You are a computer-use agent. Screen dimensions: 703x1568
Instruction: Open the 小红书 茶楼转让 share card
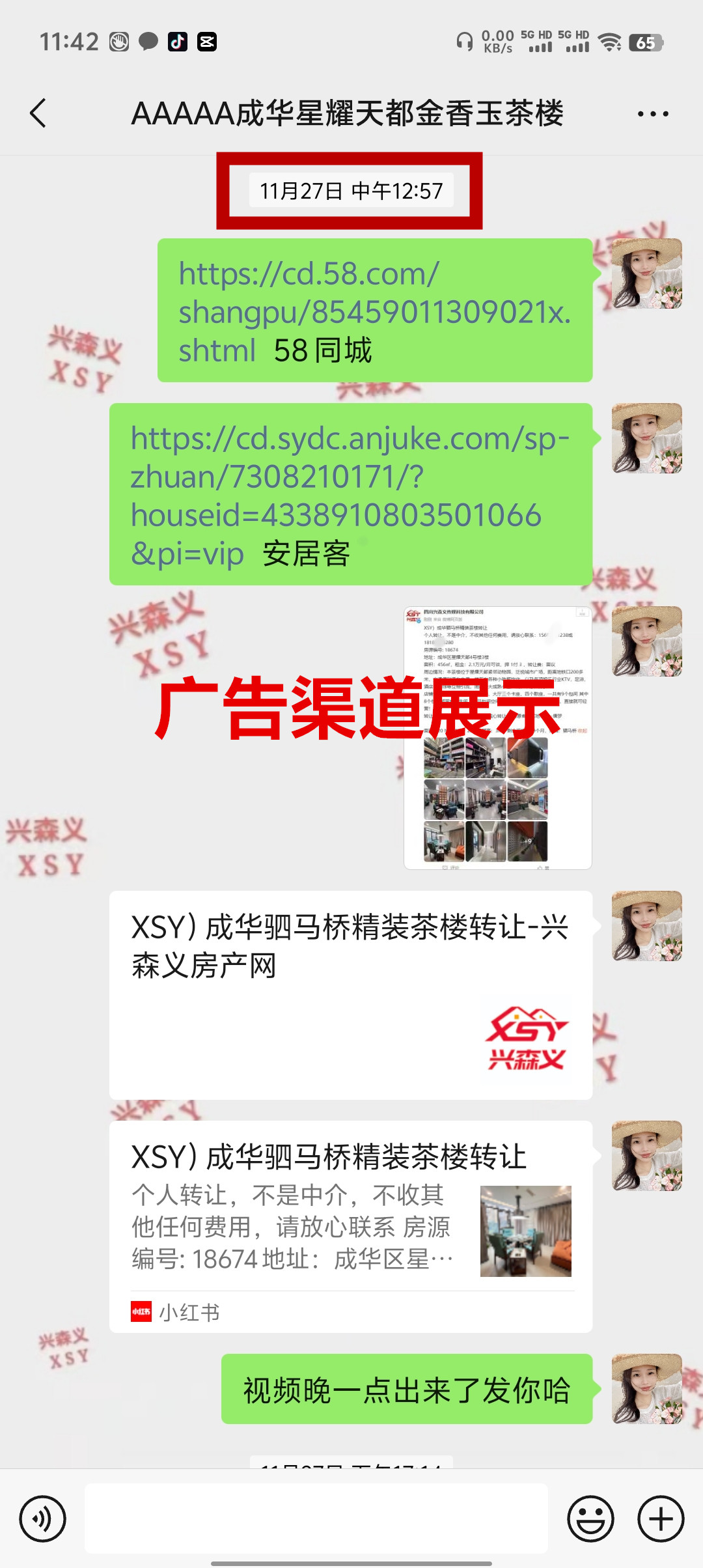pyautogui.click(x=350, y=1225)
